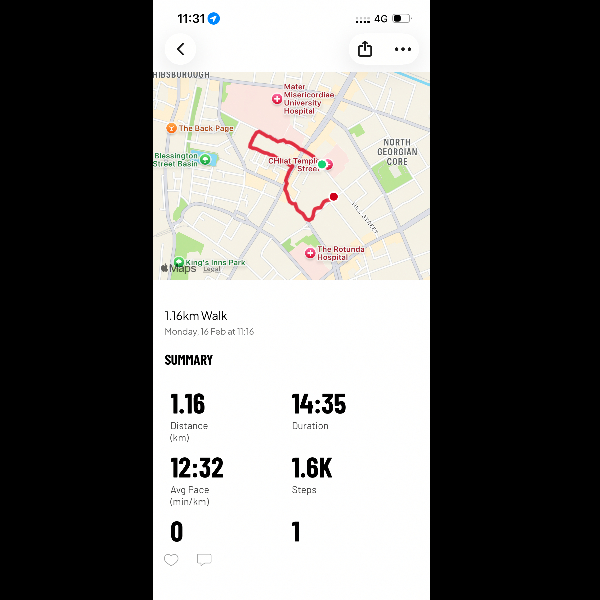Go back using the arrow button
This screenshot has height=600, width=600.
pyautogui.click(x=181, y=49)
